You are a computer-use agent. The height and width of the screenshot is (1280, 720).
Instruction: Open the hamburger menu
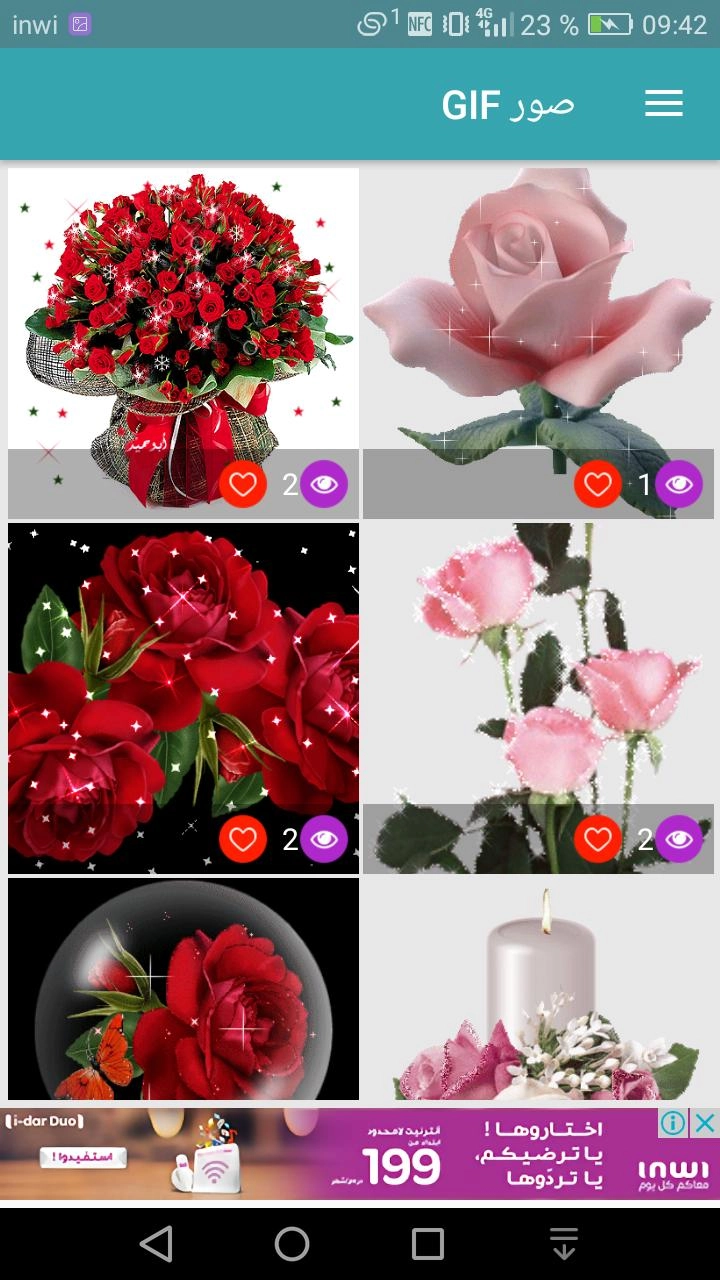pyautogui.click(x=663, y=104)
